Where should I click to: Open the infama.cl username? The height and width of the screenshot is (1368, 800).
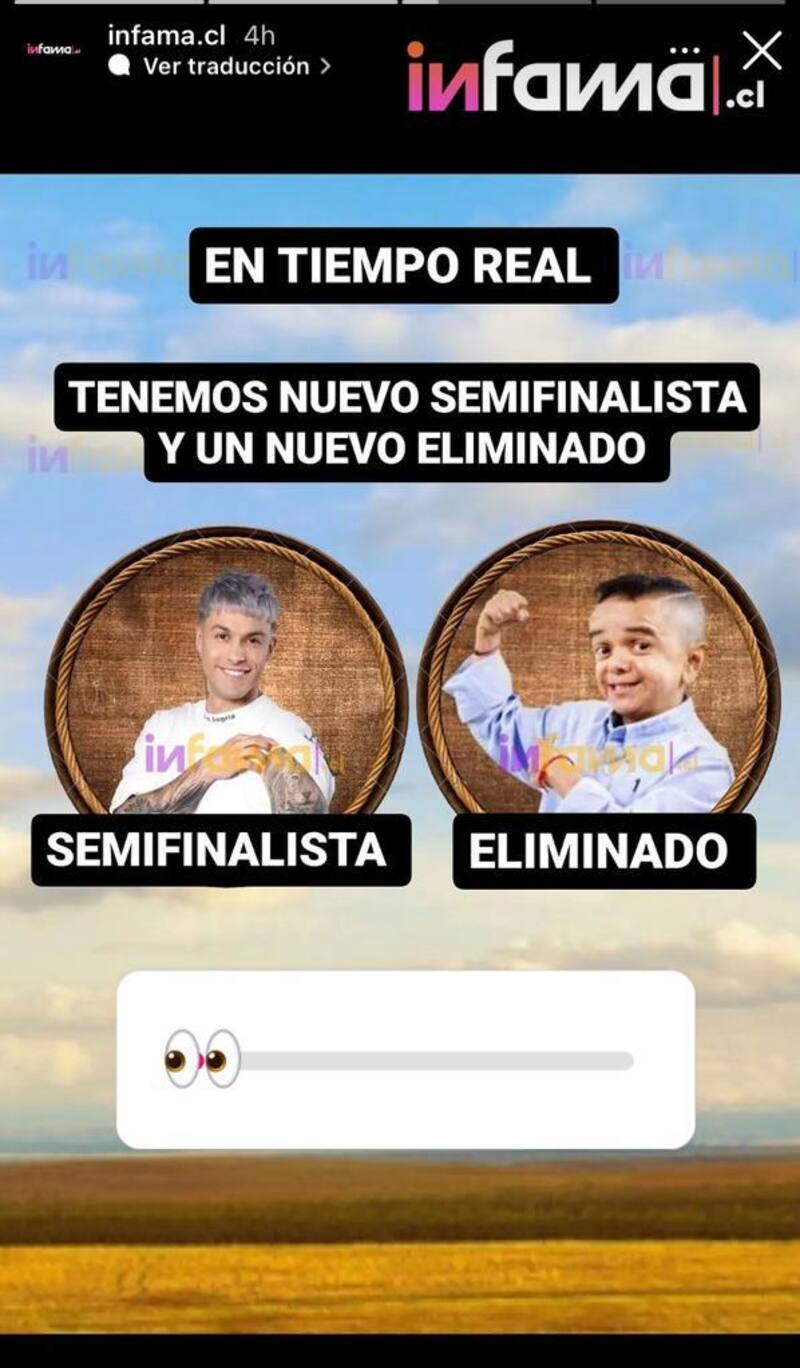click(167, 36)
